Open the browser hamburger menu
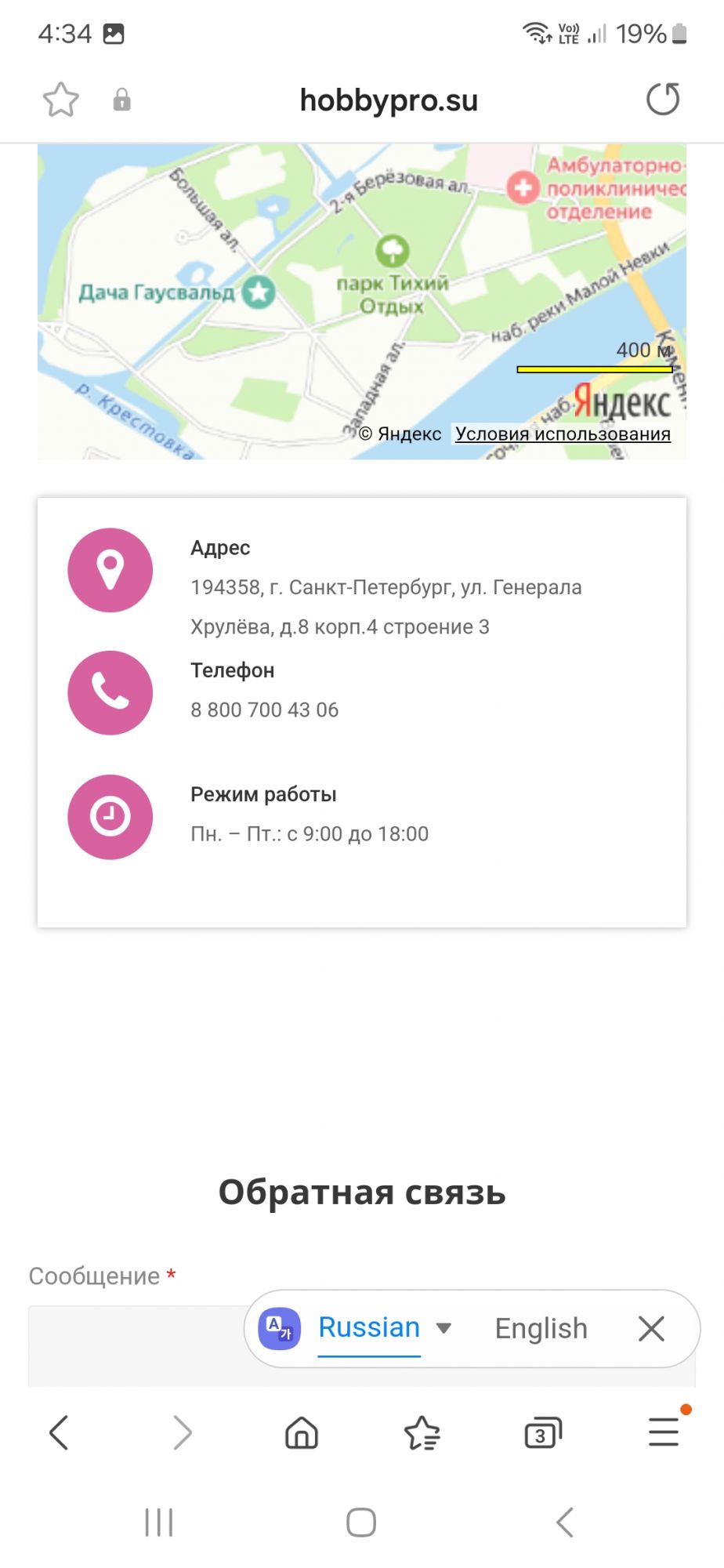 pos(663,1433)
